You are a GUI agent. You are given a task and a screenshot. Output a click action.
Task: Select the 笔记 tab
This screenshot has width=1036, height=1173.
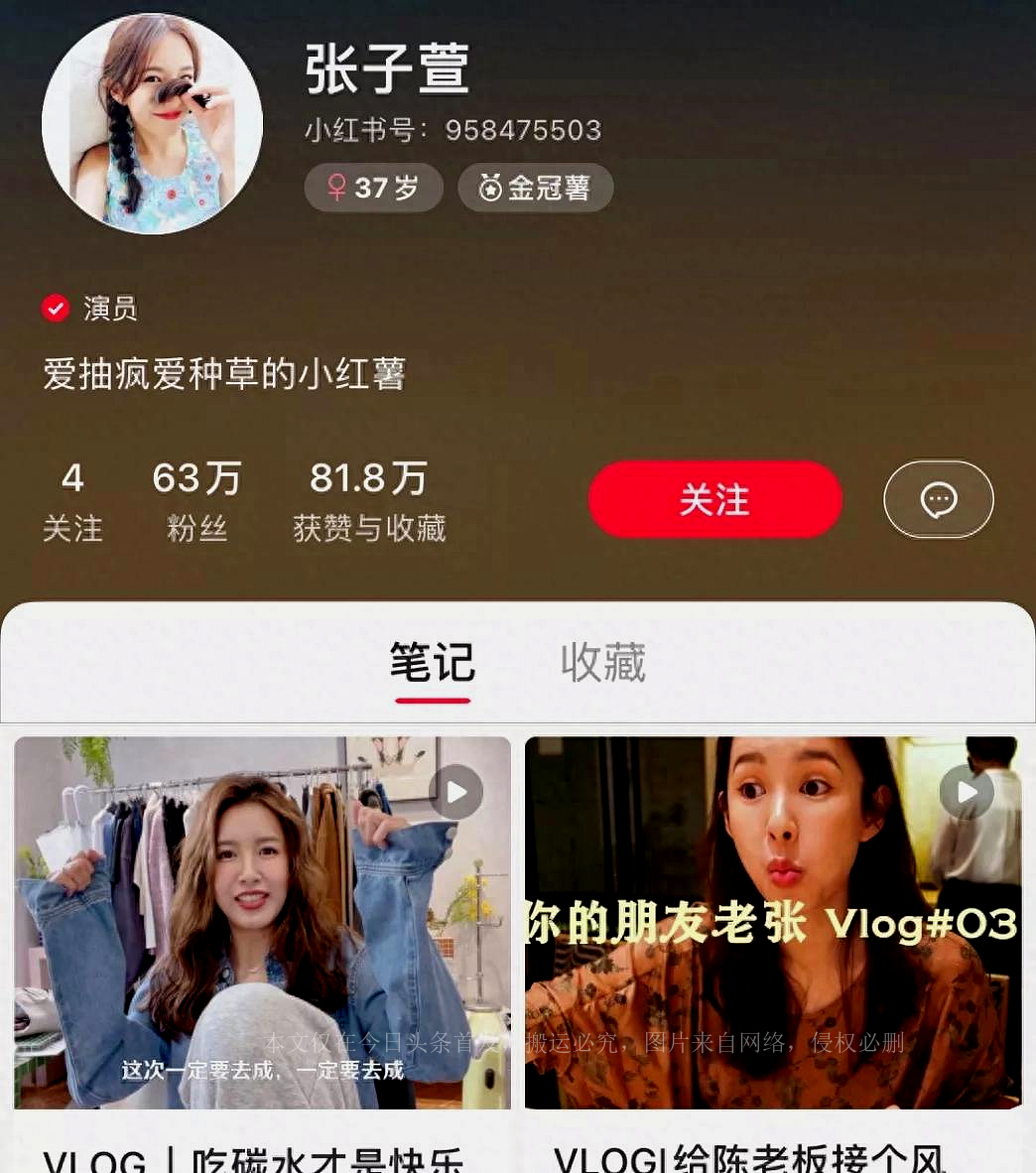pos(432,663)
